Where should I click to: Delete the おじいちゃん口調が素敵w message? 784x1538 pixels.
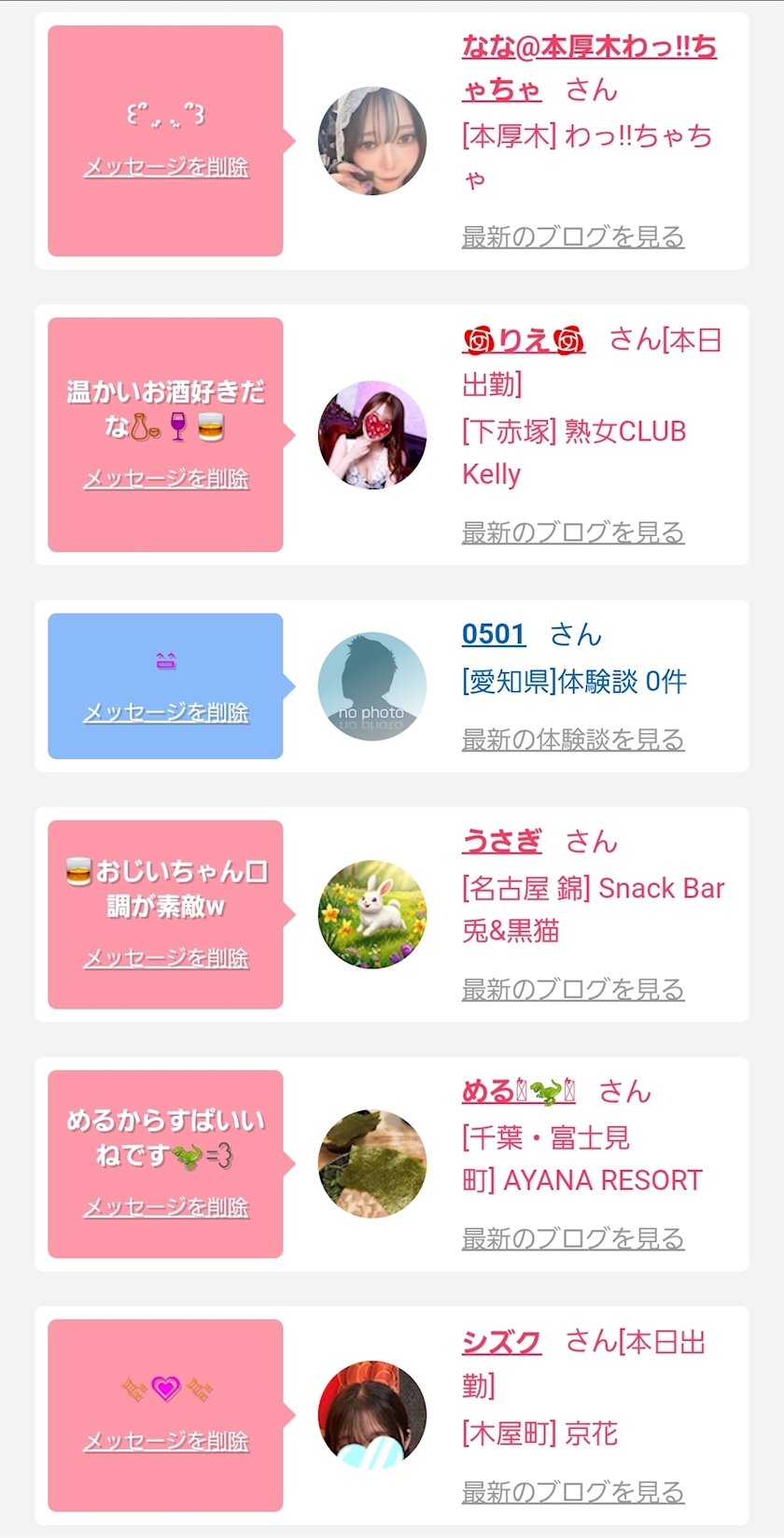pyautogui.click(x=166, y=958)
